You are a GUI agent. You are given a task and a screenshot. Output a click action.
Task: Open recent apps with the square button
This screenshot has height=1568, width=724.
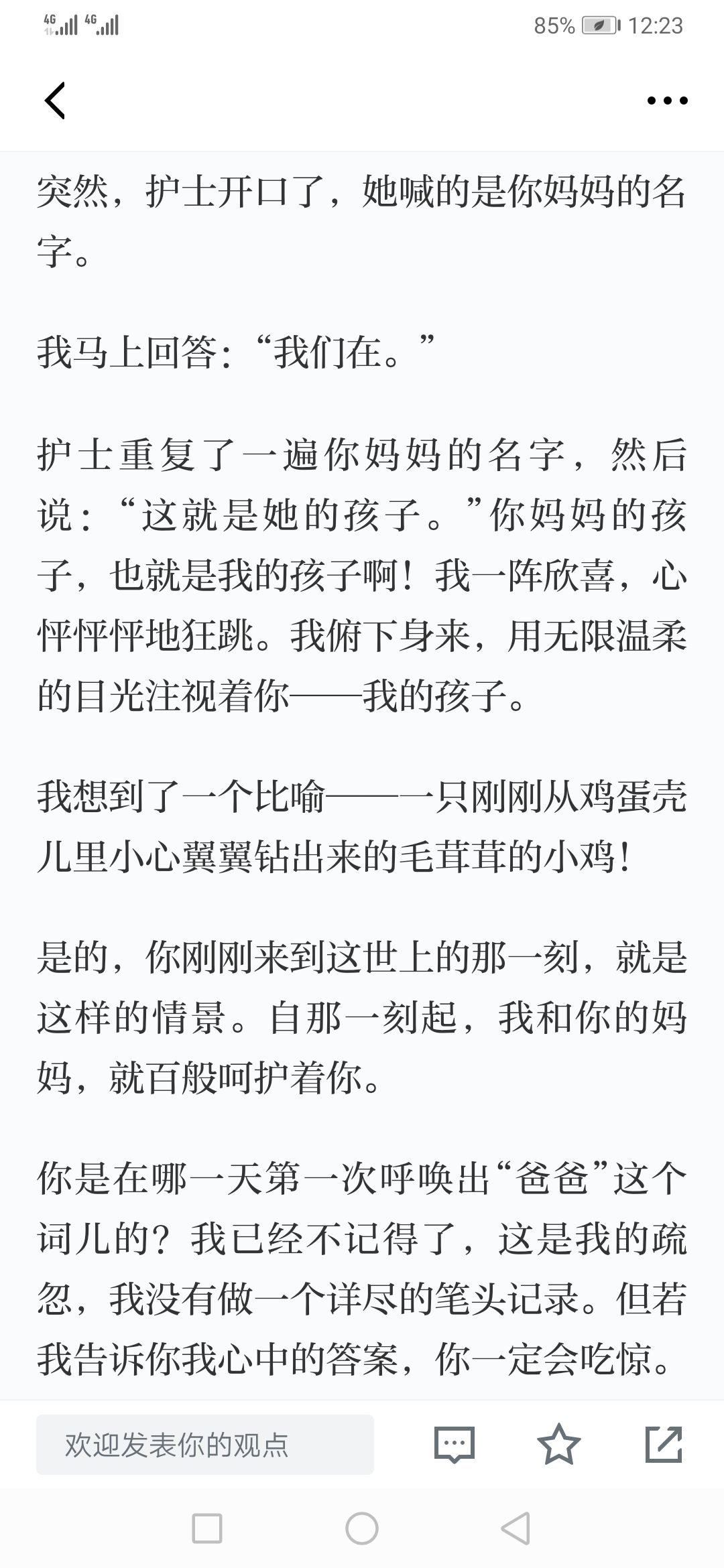pos(206,1528)
